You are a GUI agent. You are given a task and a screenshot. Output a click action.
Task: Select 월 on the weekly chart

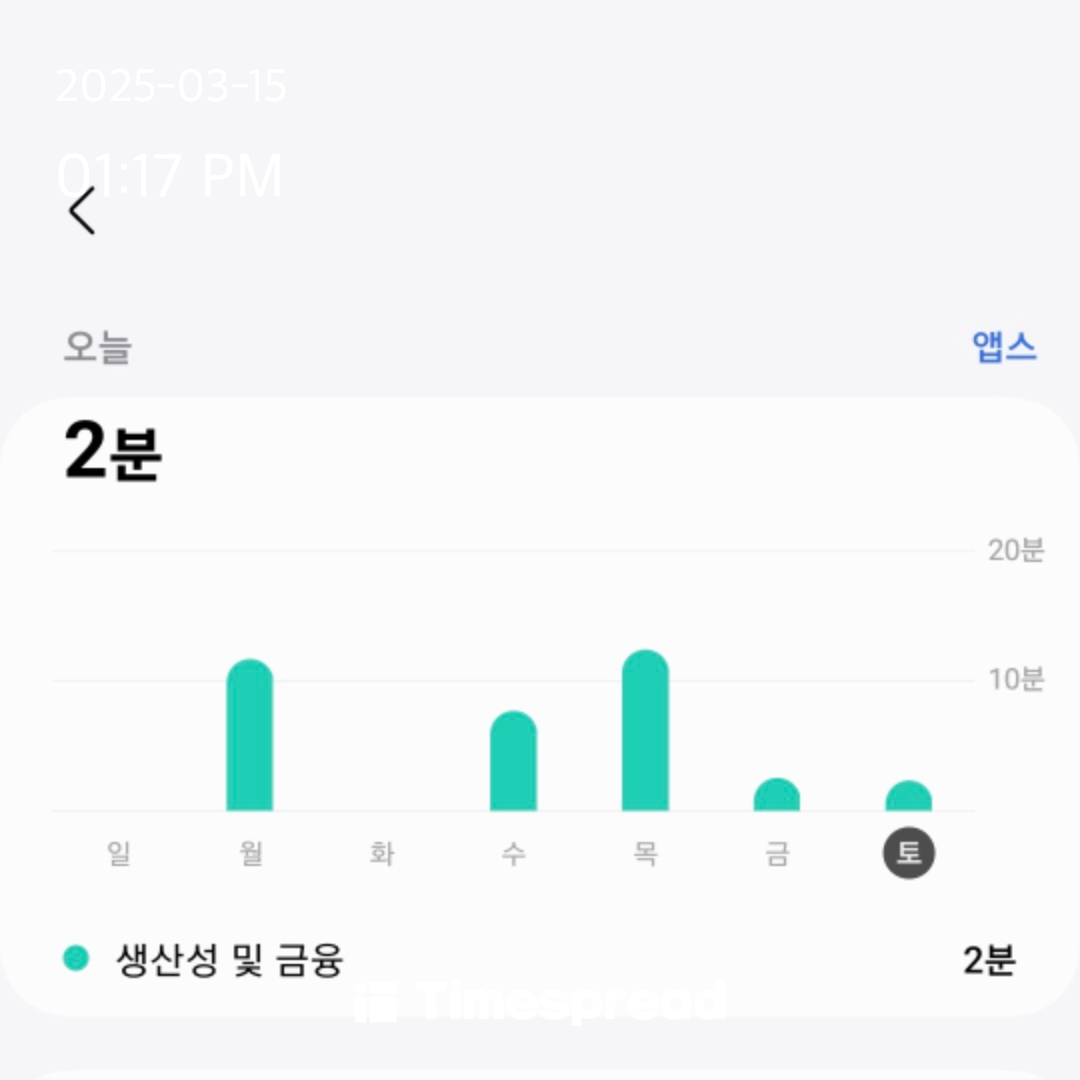pyautogui.click(x=251, y=853)
